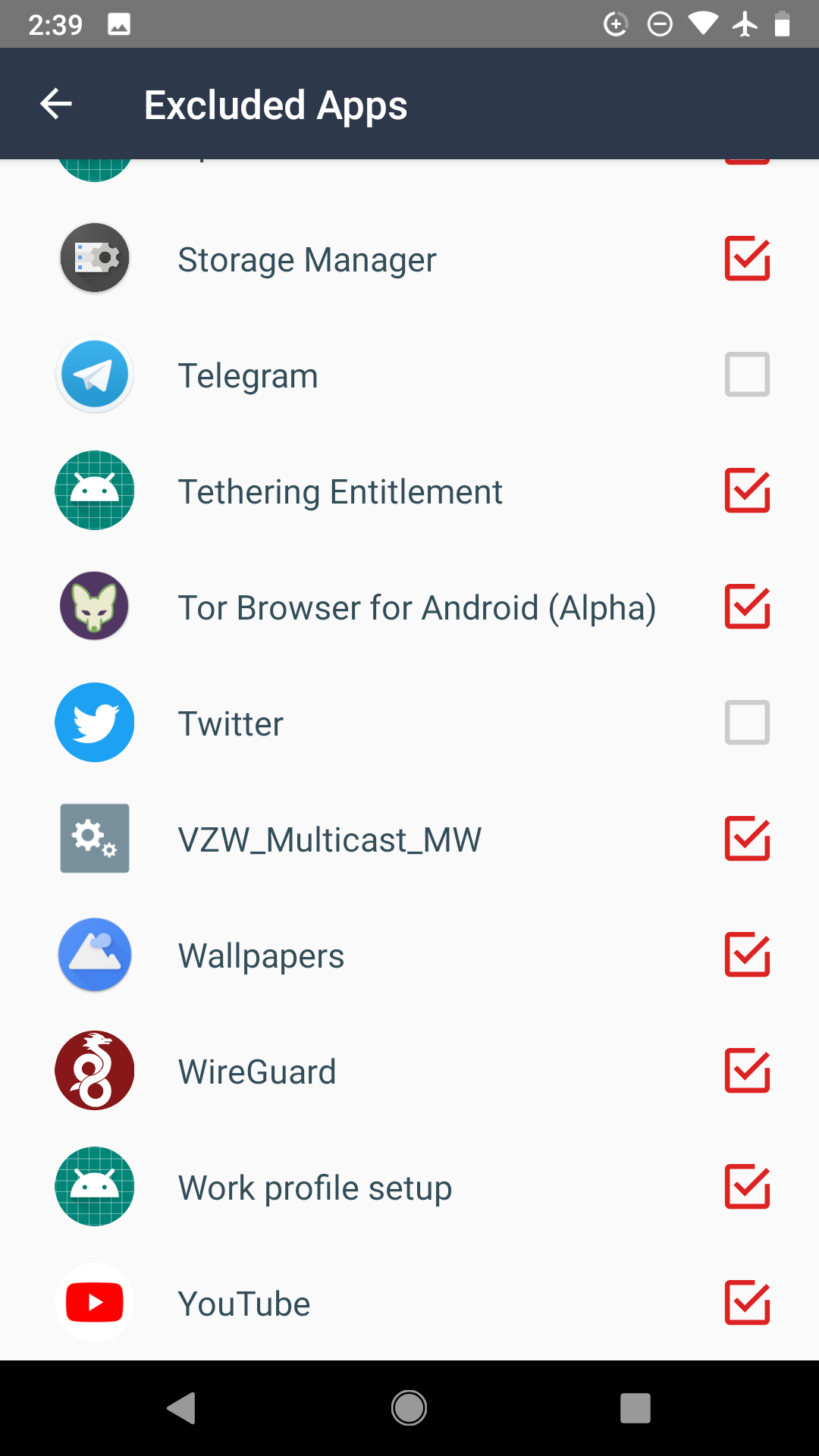This screenshot has height=1456, width=819.
Task: Uncheck VZW_Multicast_MW checkbox
Action: (x=747, y=839)
